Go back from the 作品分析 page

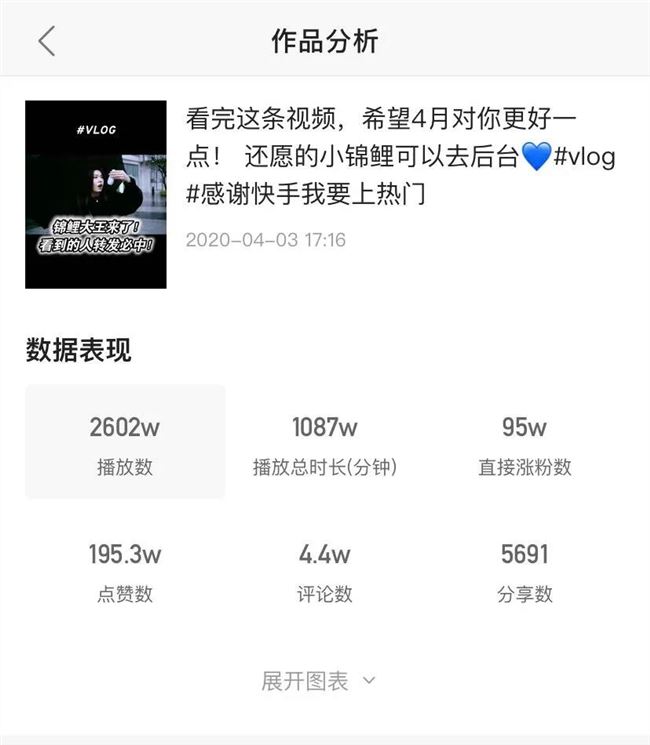point(46,41)
